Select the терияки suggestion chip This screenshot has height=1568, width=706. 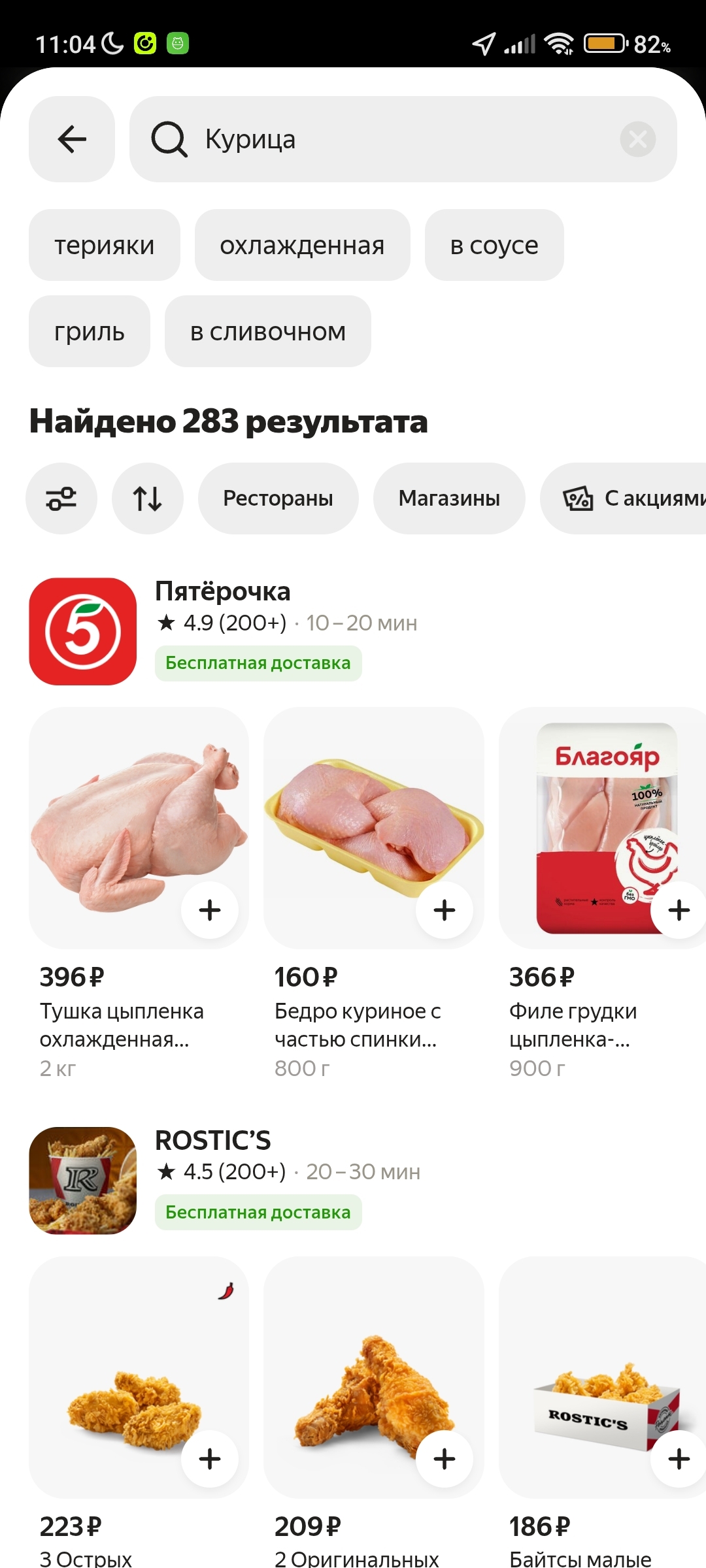[105, 245]
